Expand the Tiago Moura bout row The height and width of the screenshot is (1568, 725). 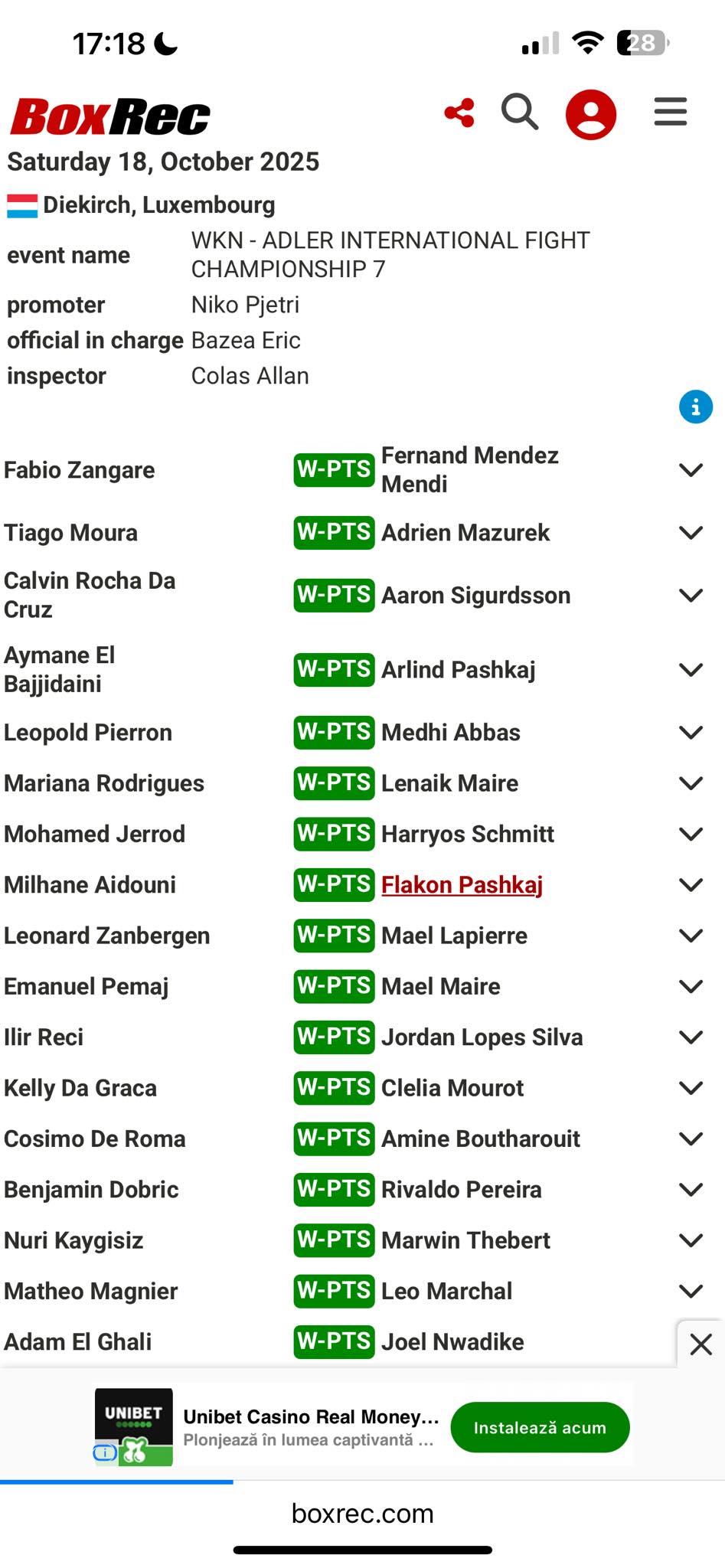[x=691, y=533]
